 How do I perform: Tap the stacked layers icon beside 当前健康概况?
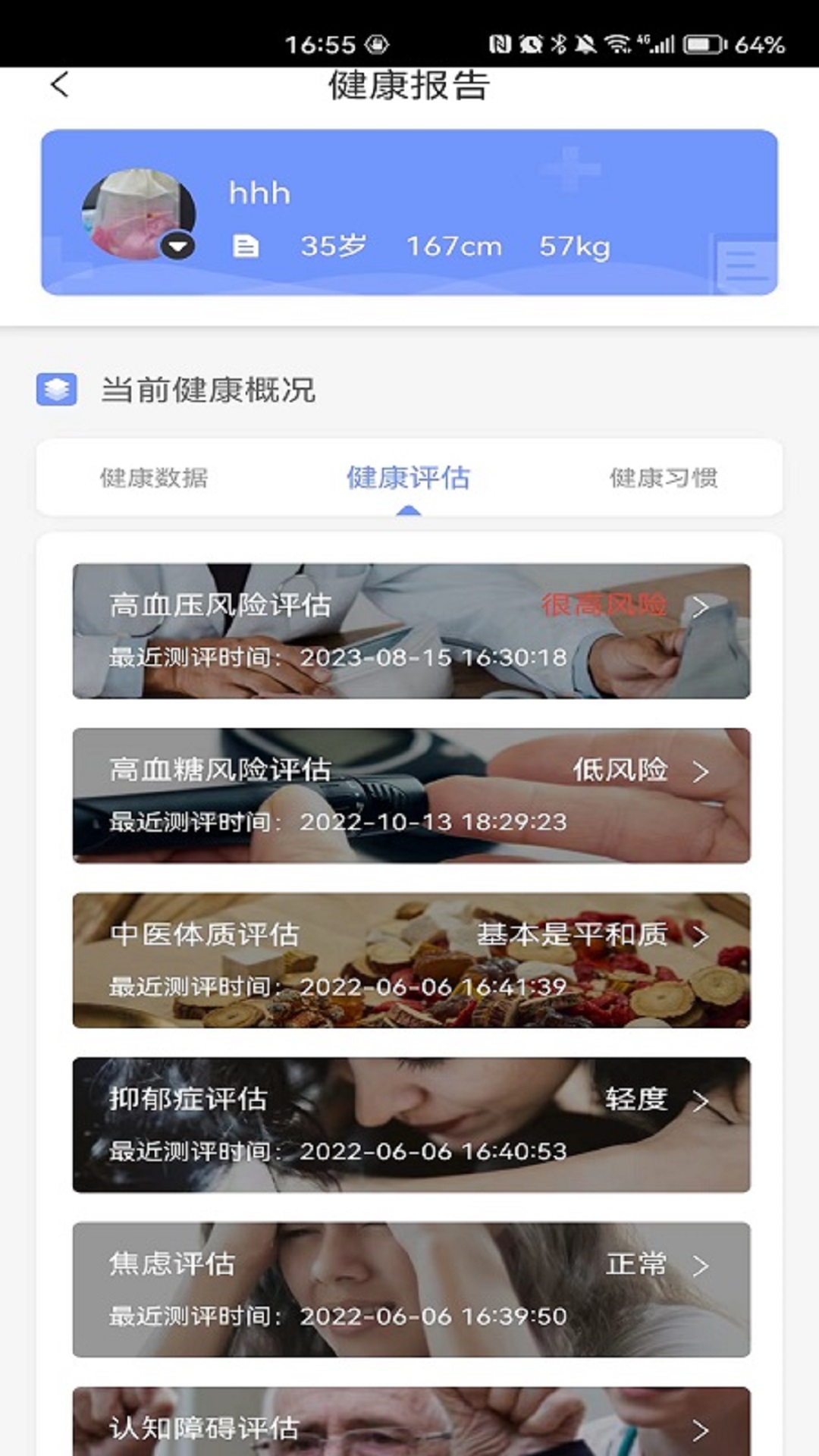coord(58,388)
